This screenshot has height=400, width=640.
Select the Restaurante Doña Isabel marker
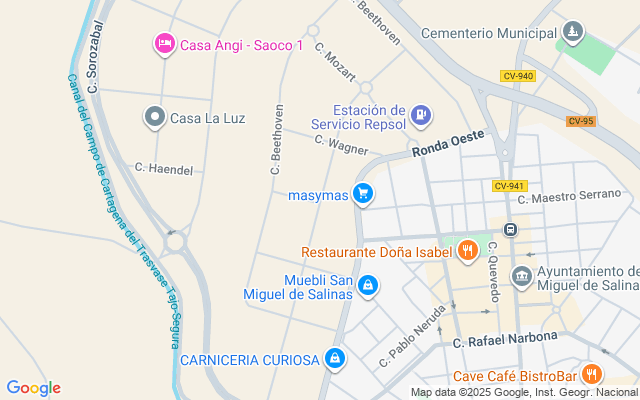tap(468, 252)
